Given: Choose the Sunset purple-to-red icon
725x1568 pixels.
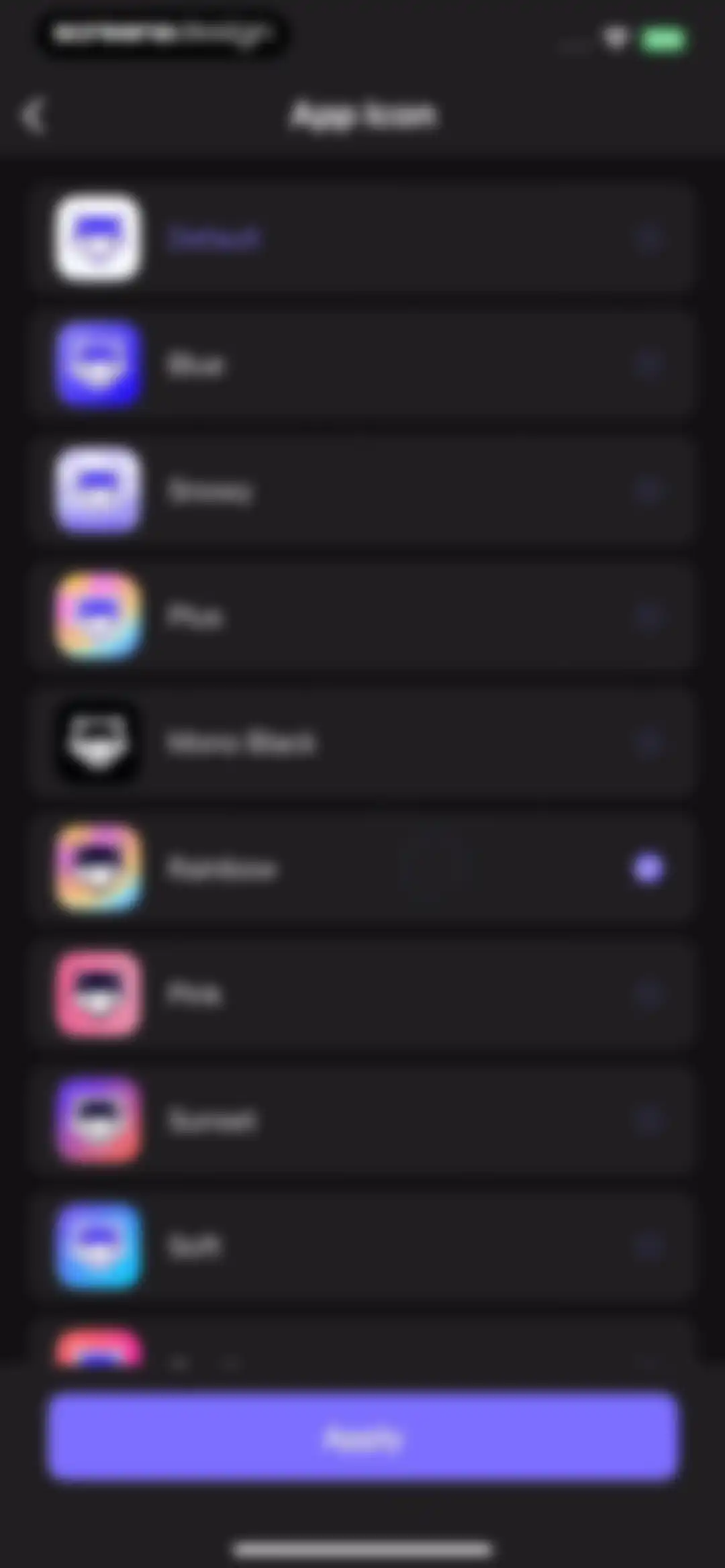Looking at the screenshot, I should point(362,1122).
